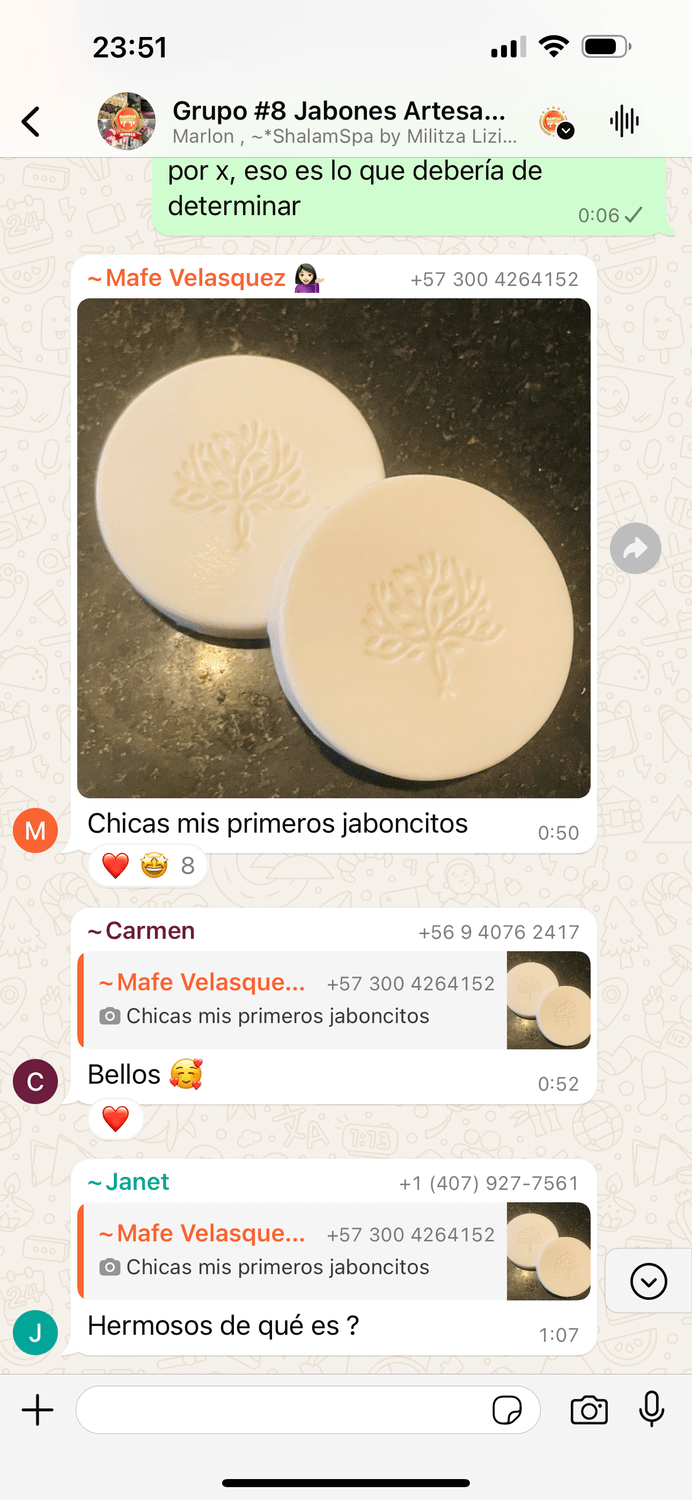692x1500 pixels.
Task: Open the attachment plus menu
Action: coord(37,1411)
